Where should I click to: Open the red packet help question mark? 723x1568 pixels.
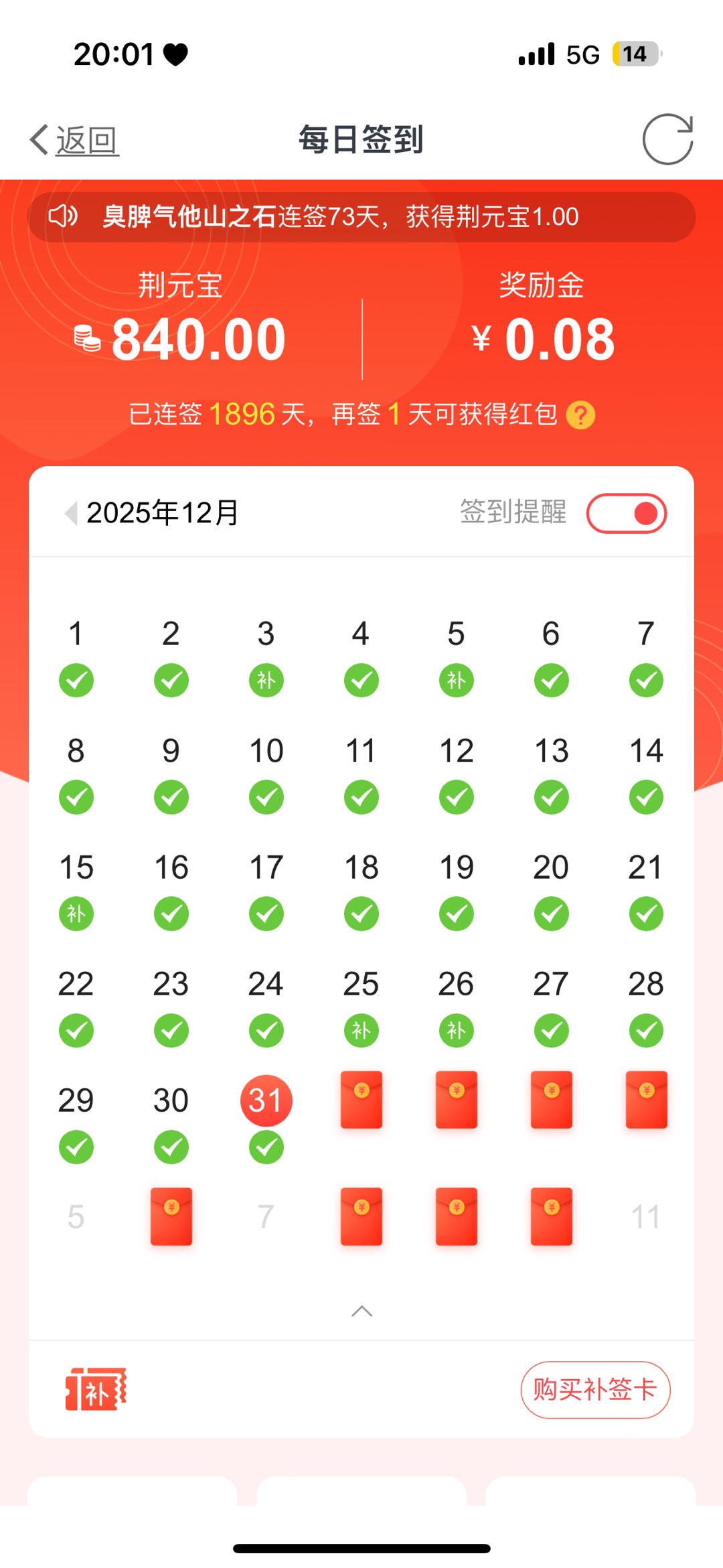click(x=580, y=415)
